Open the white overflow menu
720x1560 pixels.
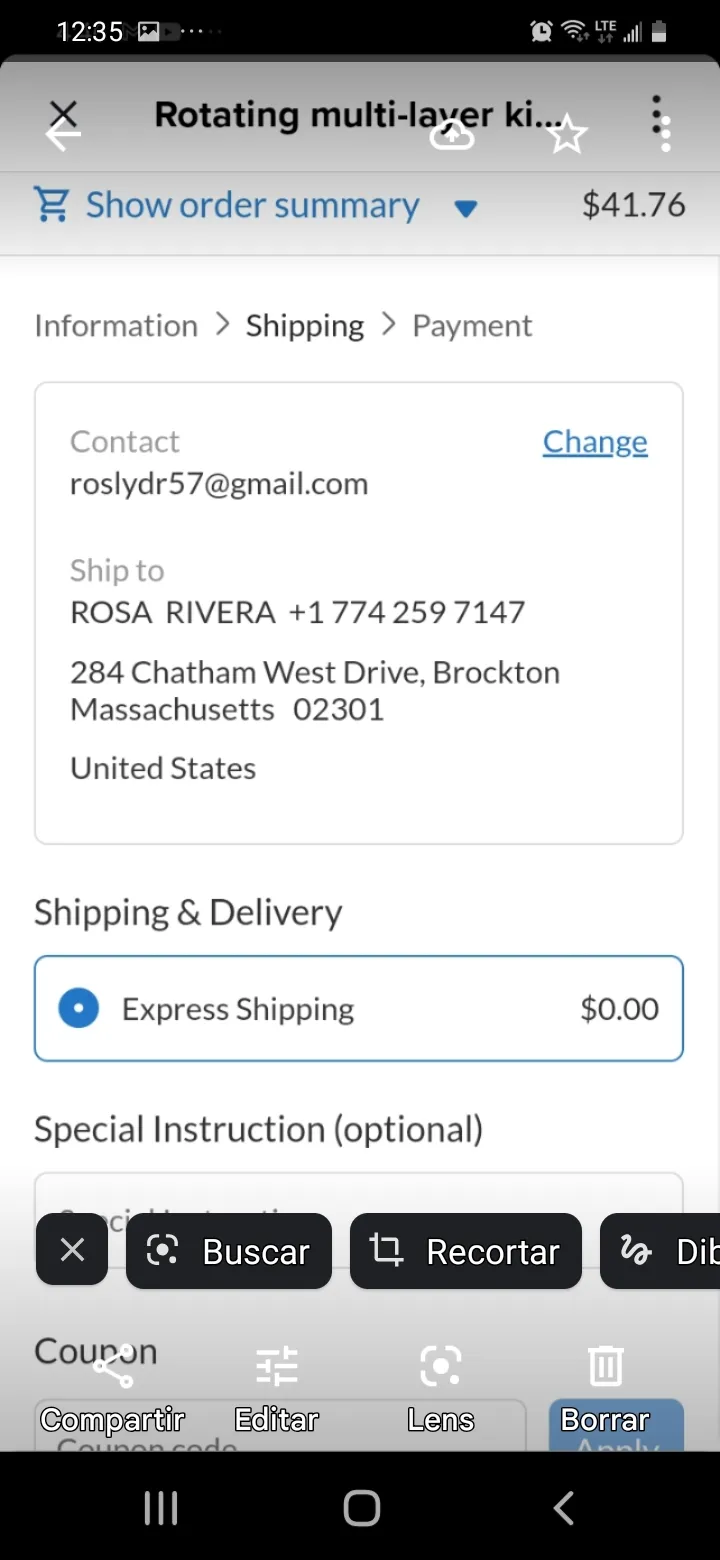[666, 134]
